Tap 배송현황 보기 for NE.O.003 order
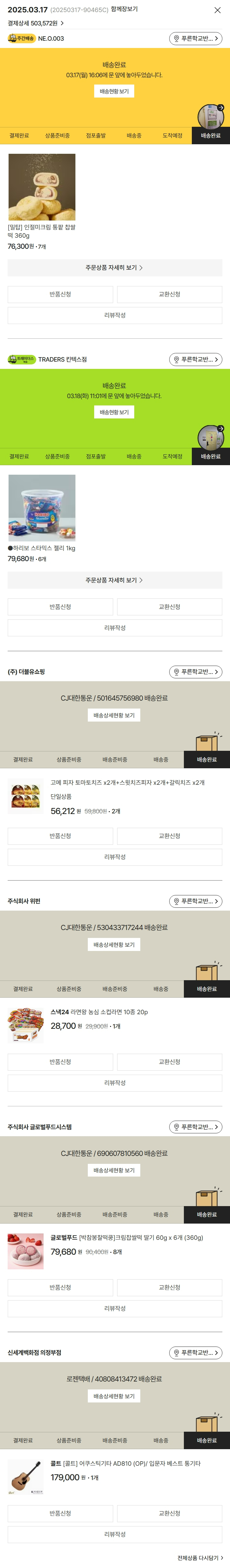Image resolution: width=230 pixels, height=1568 pixels. tap(114, 91)
